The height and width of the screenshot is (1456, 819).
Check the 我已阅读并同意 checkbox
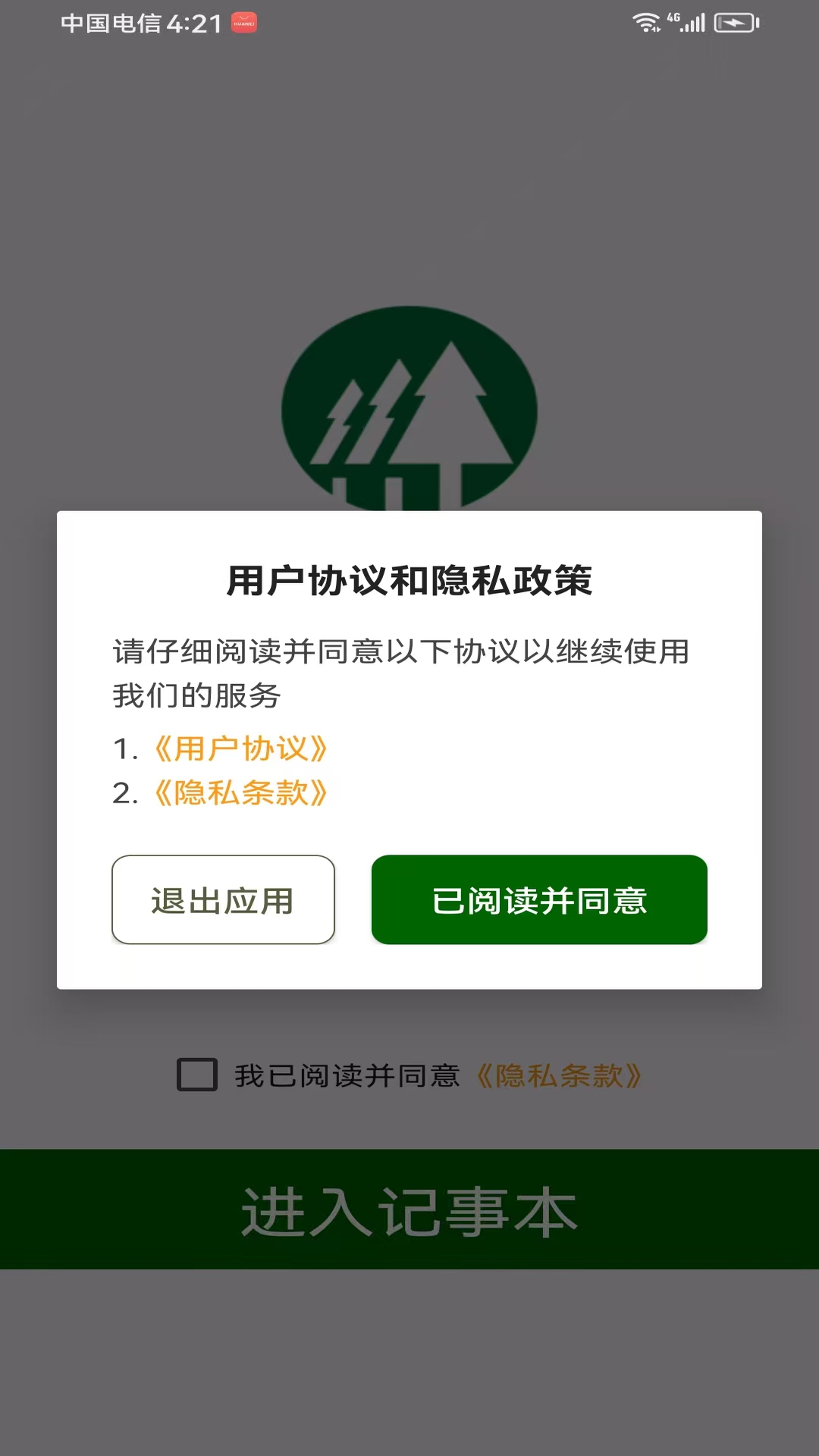195,1075
